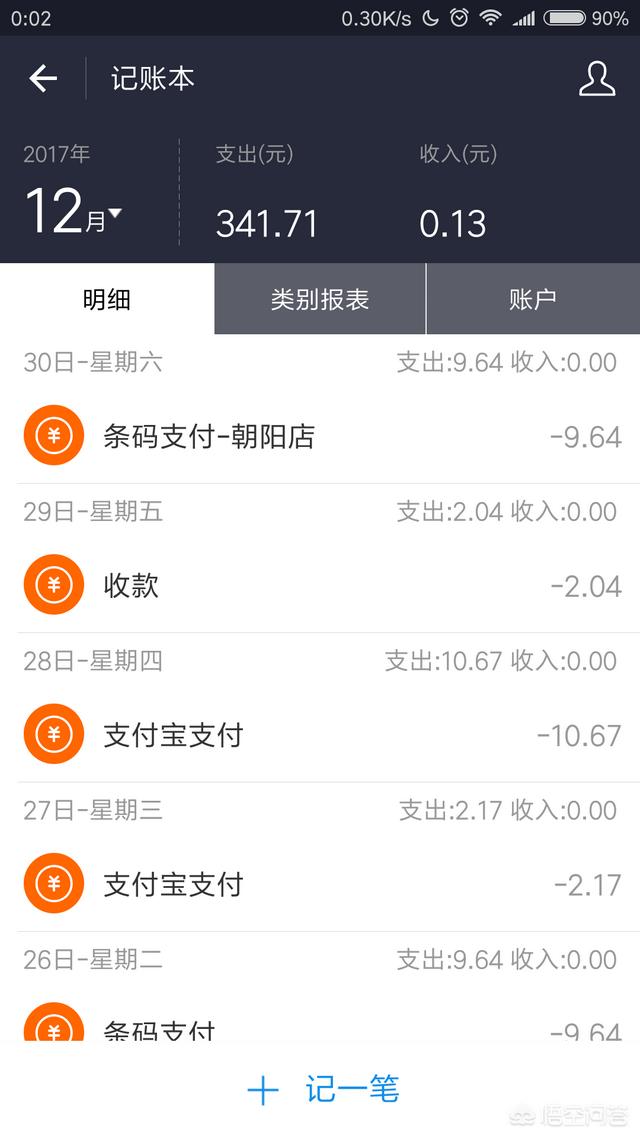View the 支付宝支付 record of -10.67

pos(320,735)
